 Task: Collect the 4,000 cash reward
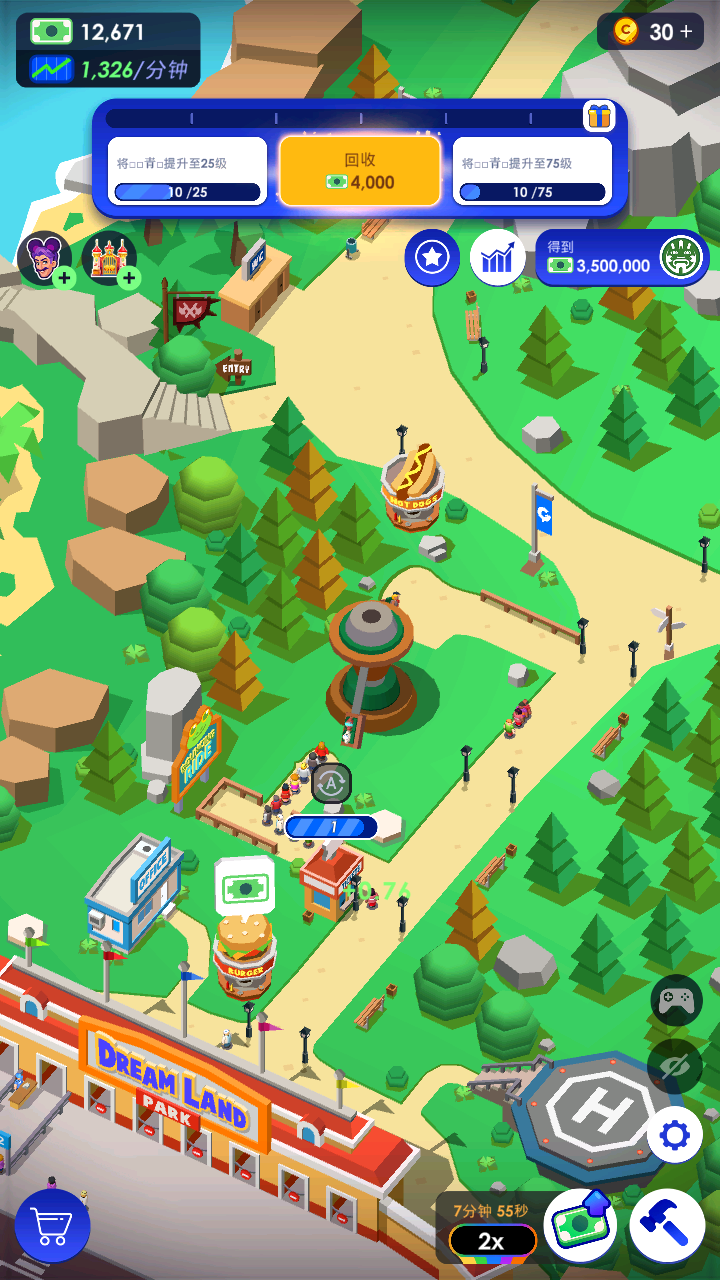click(360, 171)
